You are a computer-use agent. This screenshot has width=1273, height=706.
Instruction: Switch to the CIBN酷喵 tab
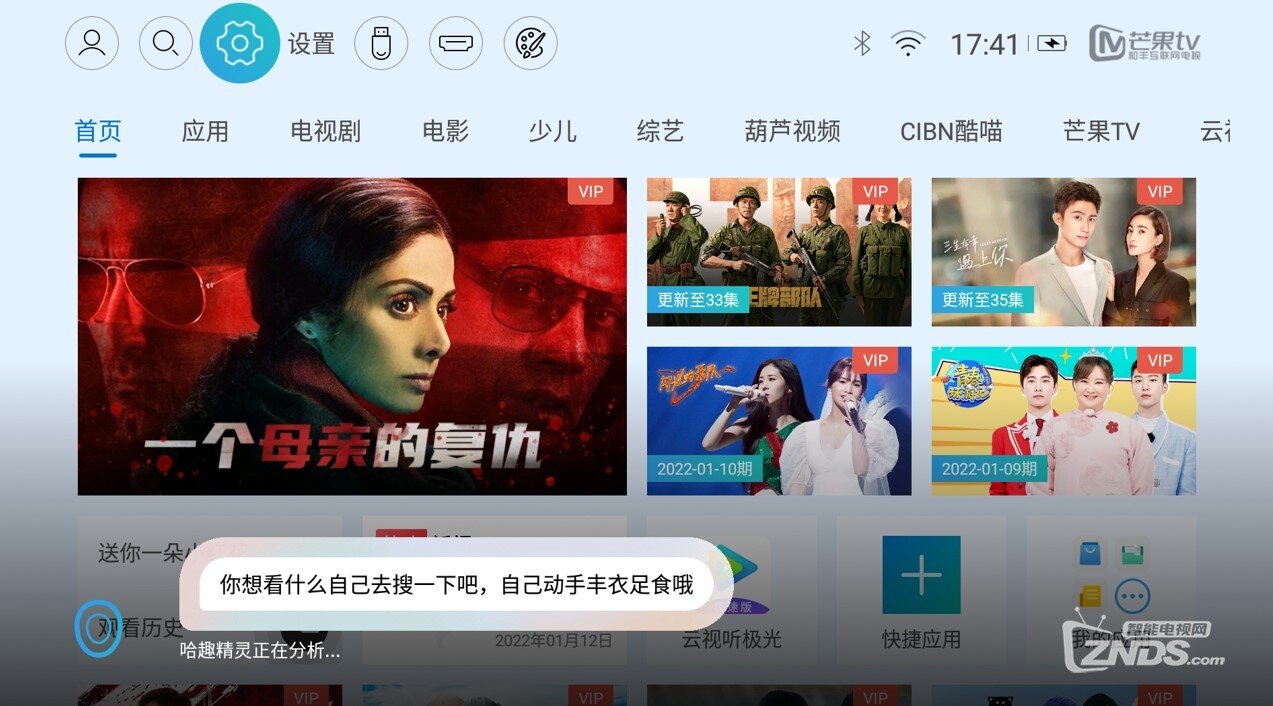pyautogui.click(x=951, y=131)
